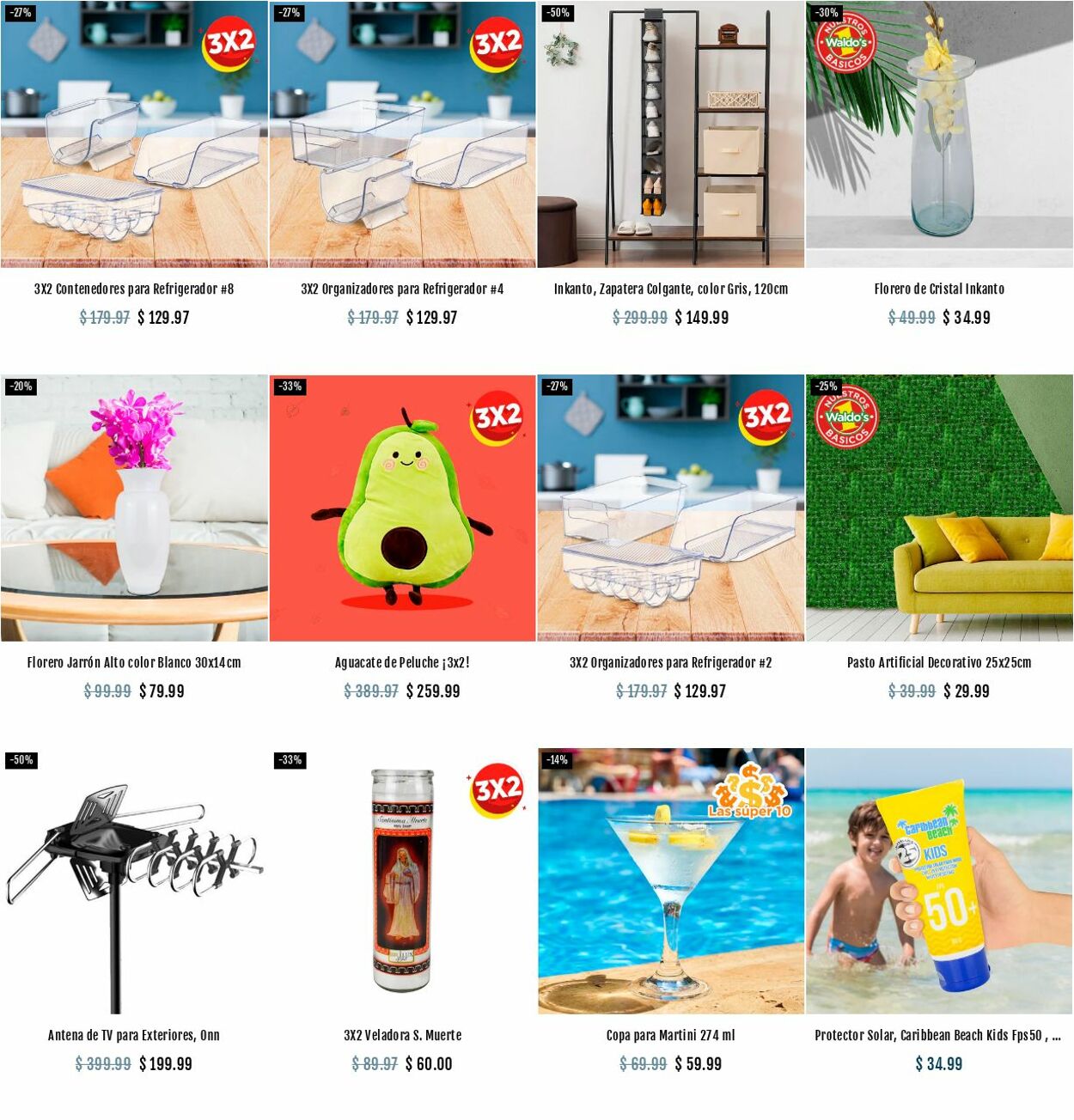This screenshot has height=1120, width=1074.
Task: Open Florero de Cristal Inkanto item
Action: tap(939, 289)
